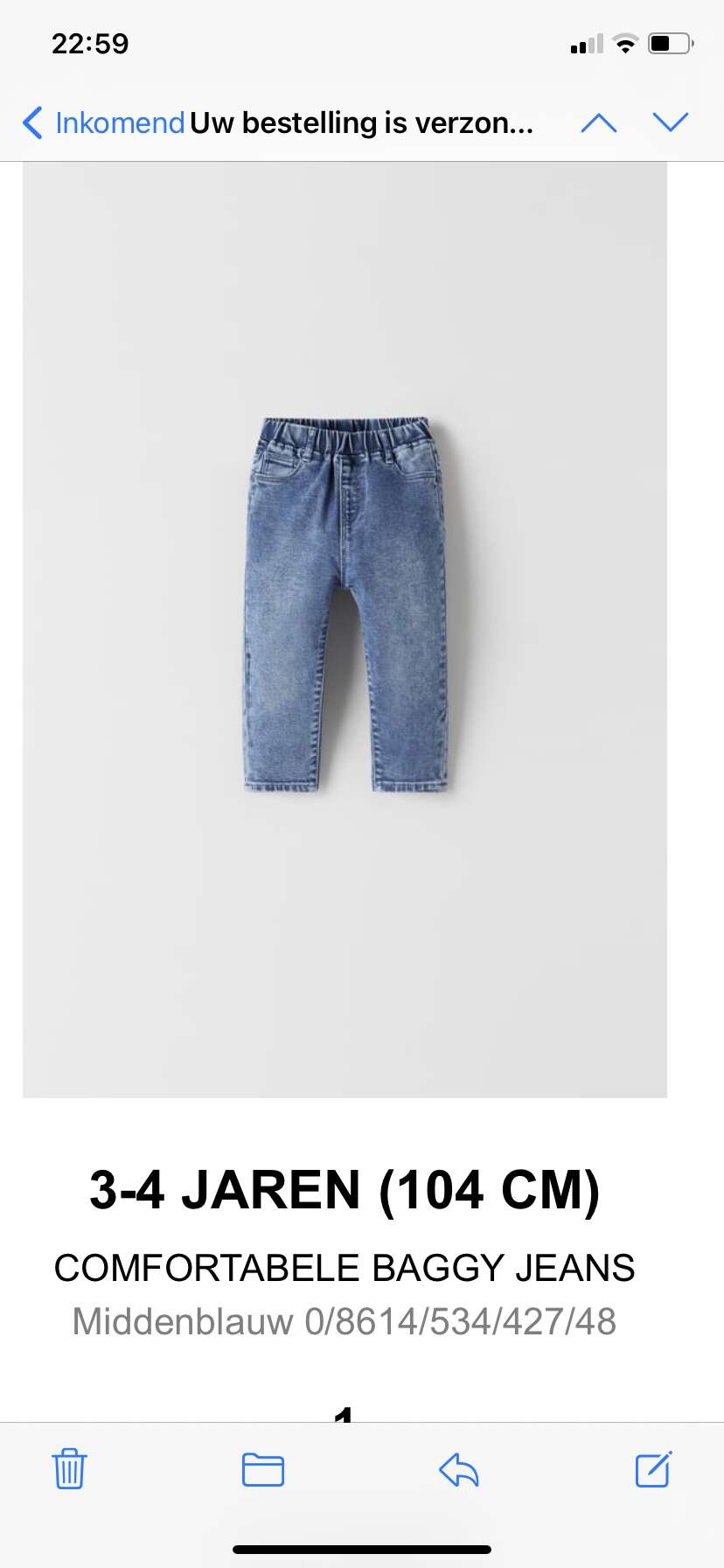The width and height of the screenshot is (724, 1568).
Task: Go back to Inkomend mailbox
Action: 103,122
